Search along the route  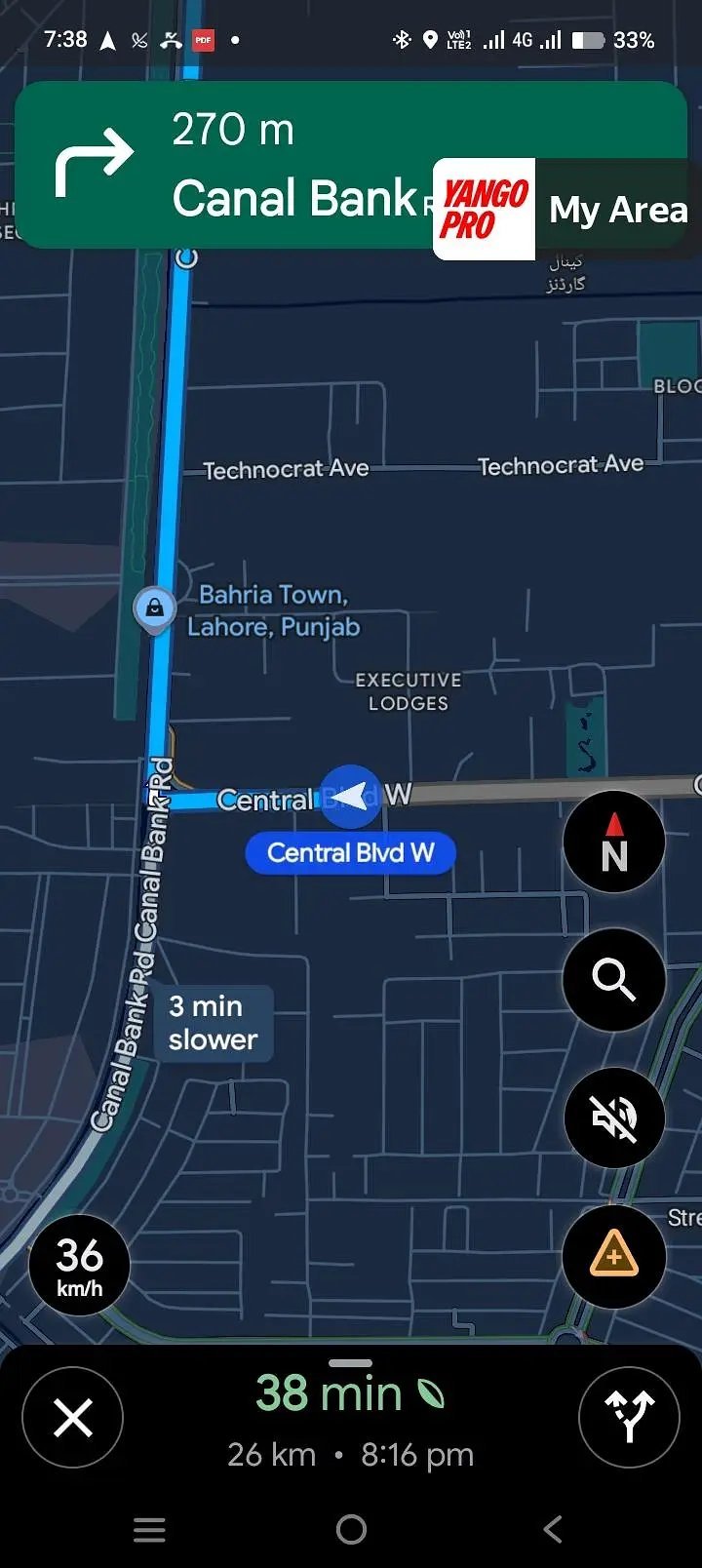pyautogui.click(x=614, y=979)
